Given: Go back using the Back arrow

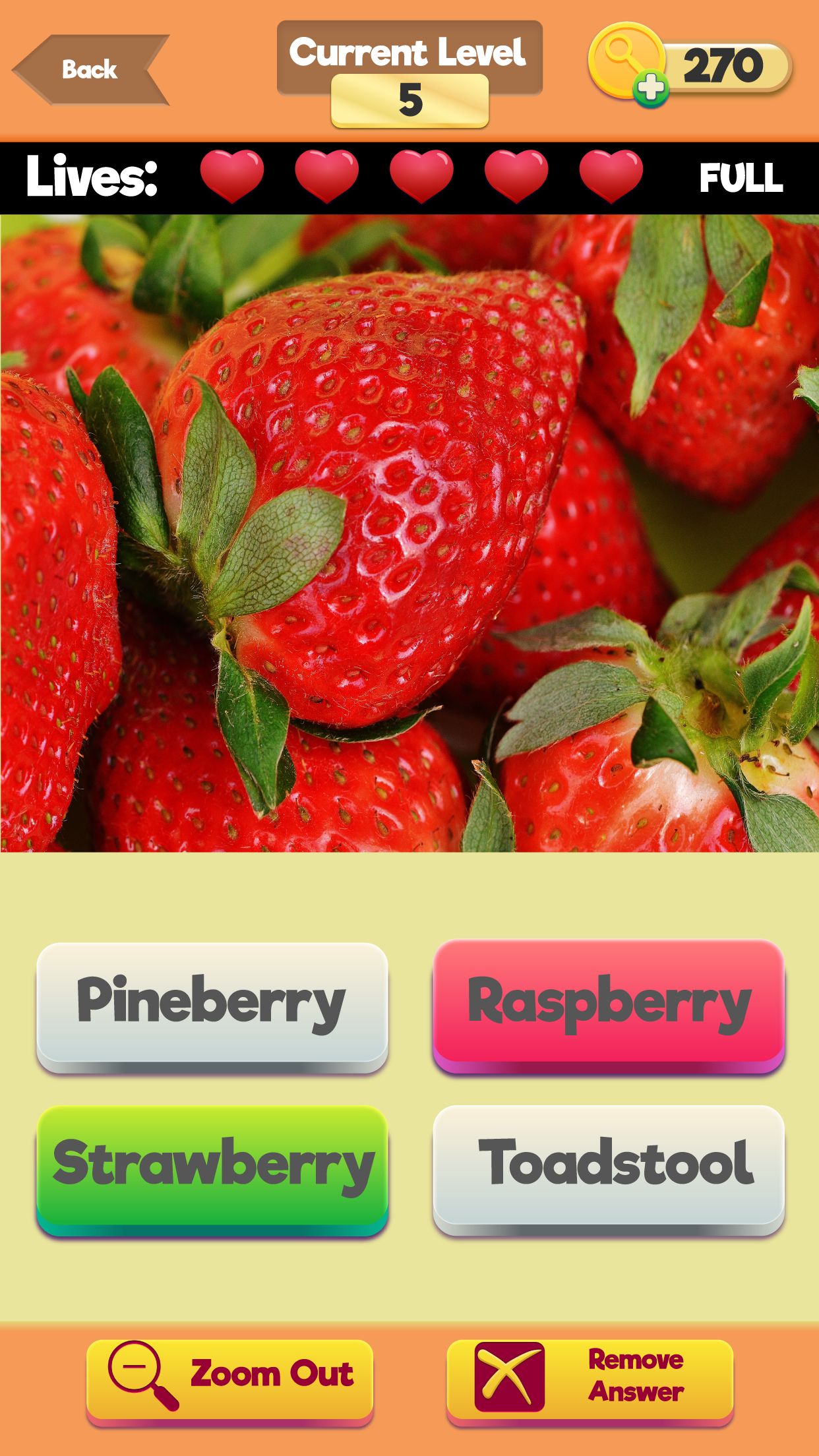Looking at the screenshot, I should (91, 70).
